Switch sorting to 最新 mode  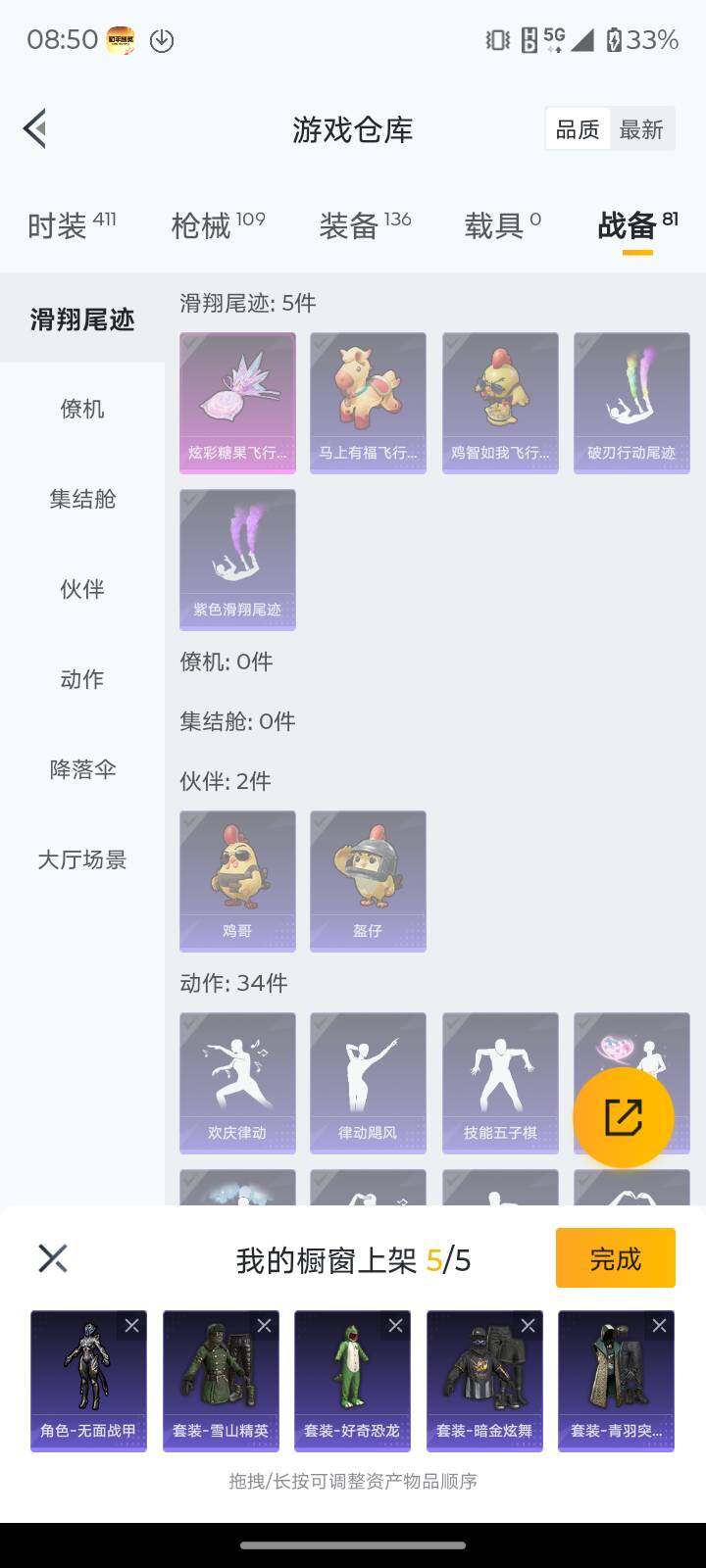642,128
